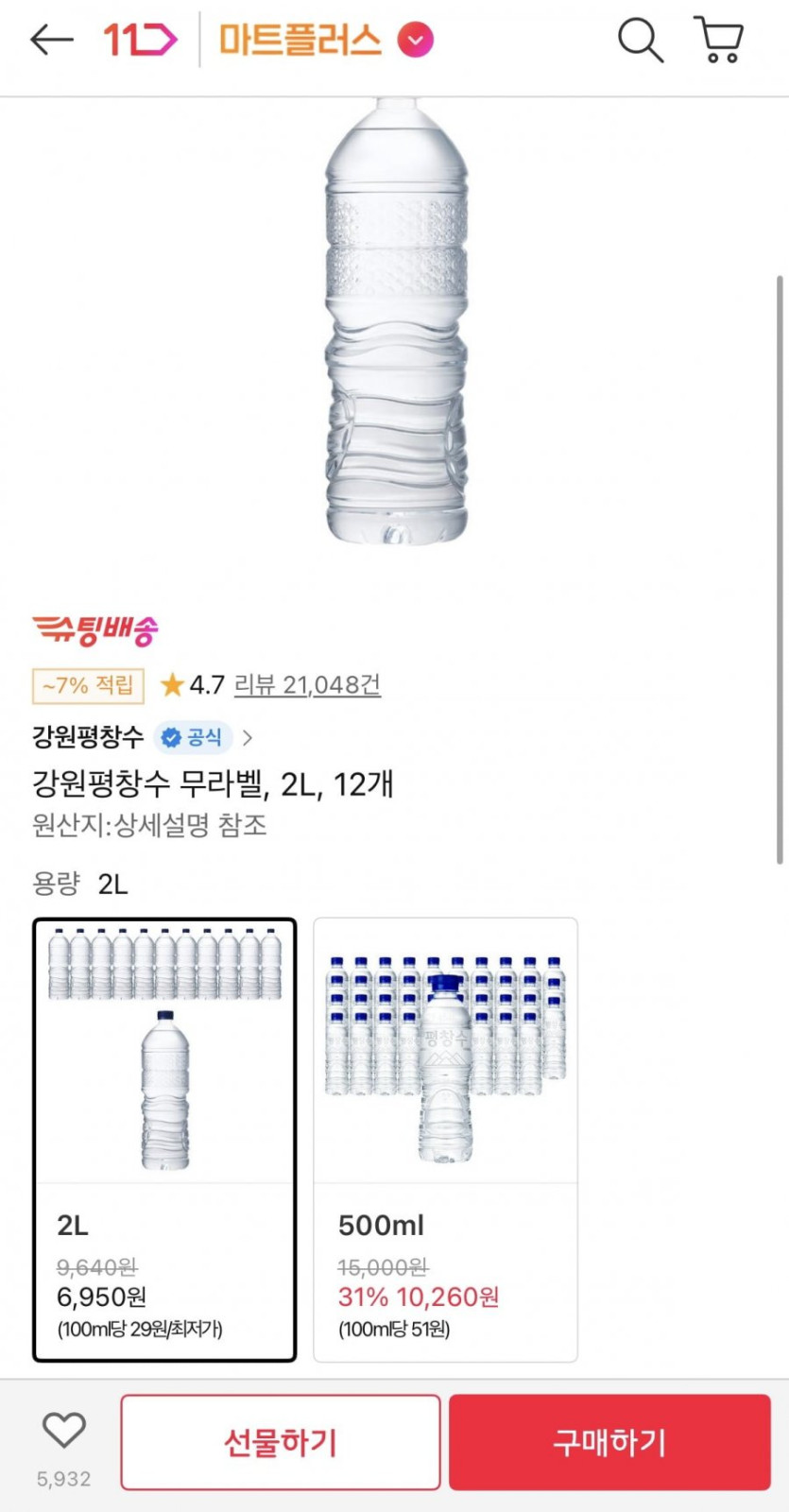The height and width of the screenshot is (1512, 789).
Task: Add this product to wishlist
Action: pos(64,1431)
